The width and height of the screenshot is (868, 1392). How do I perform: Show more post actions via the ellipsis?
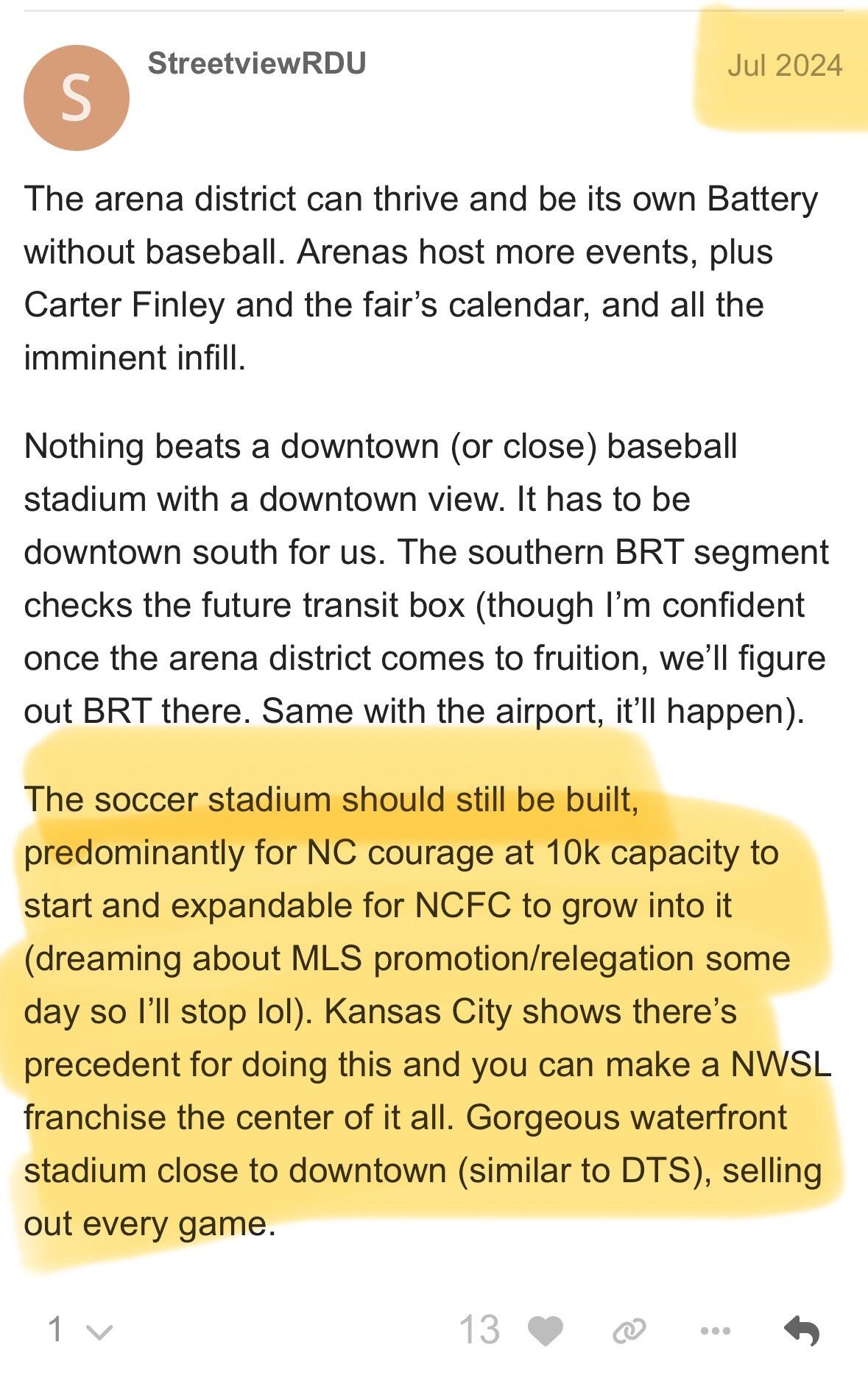(716, 1331)
